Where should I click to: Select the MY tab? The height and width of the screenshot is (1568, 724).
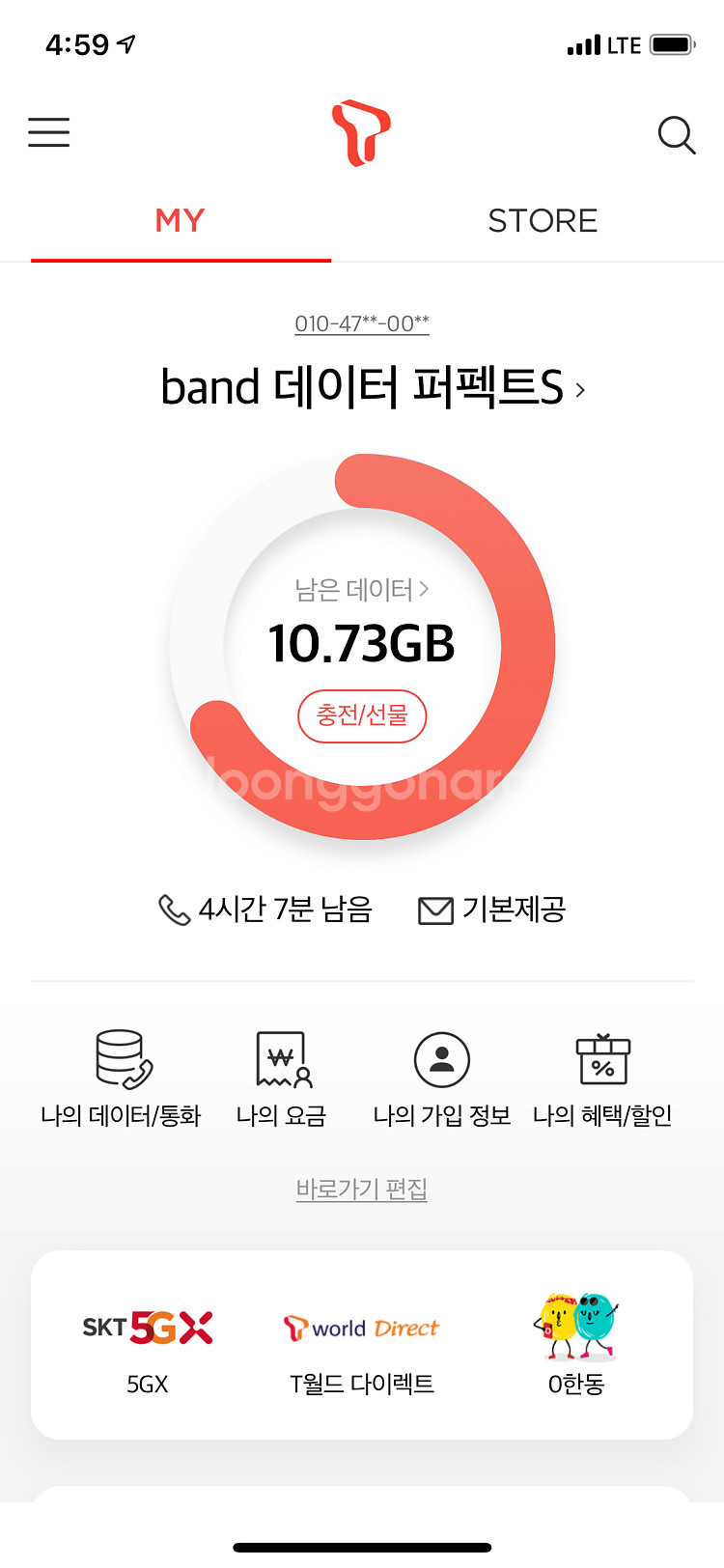181,221
